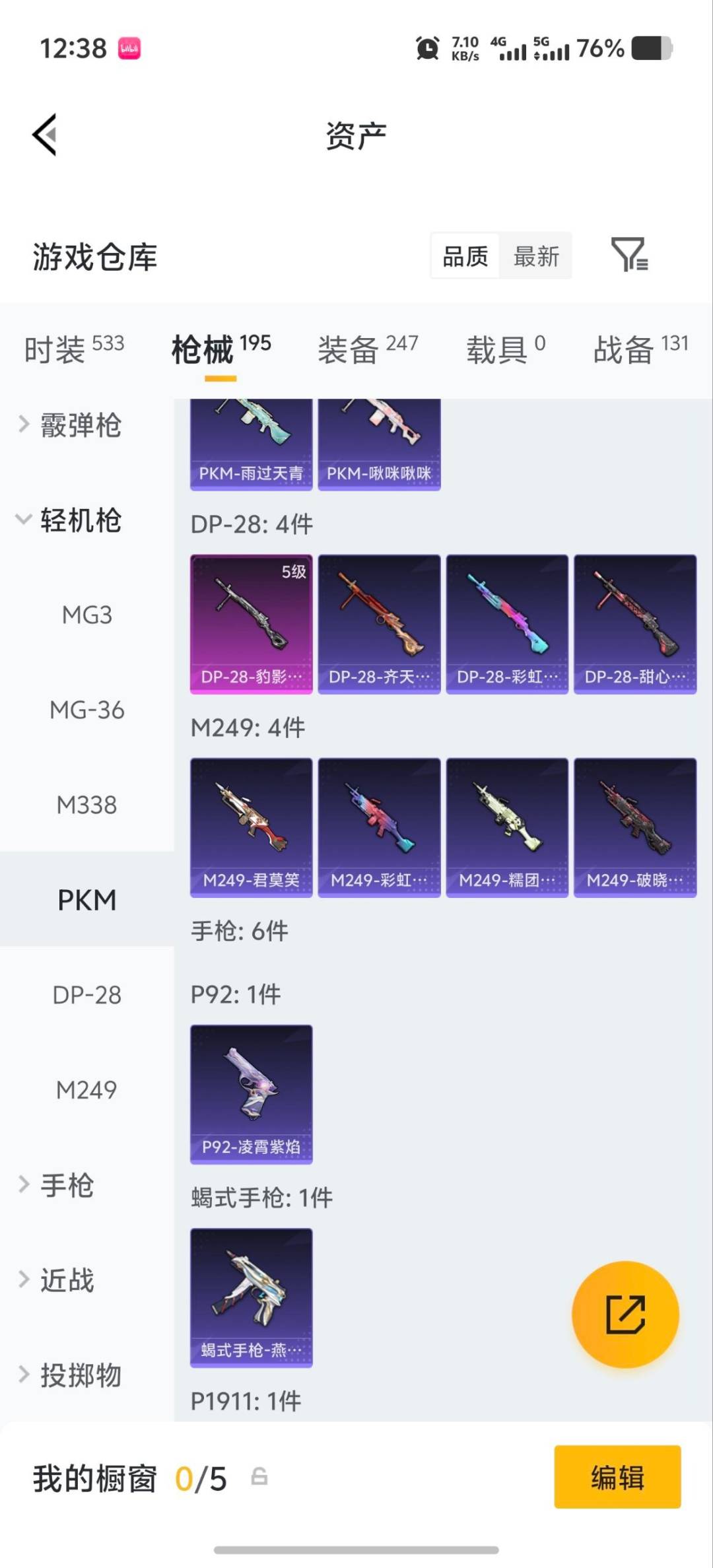The image size is (713, 1568).
Task: Select DP-28 in the side list
Action: point(87,995)
